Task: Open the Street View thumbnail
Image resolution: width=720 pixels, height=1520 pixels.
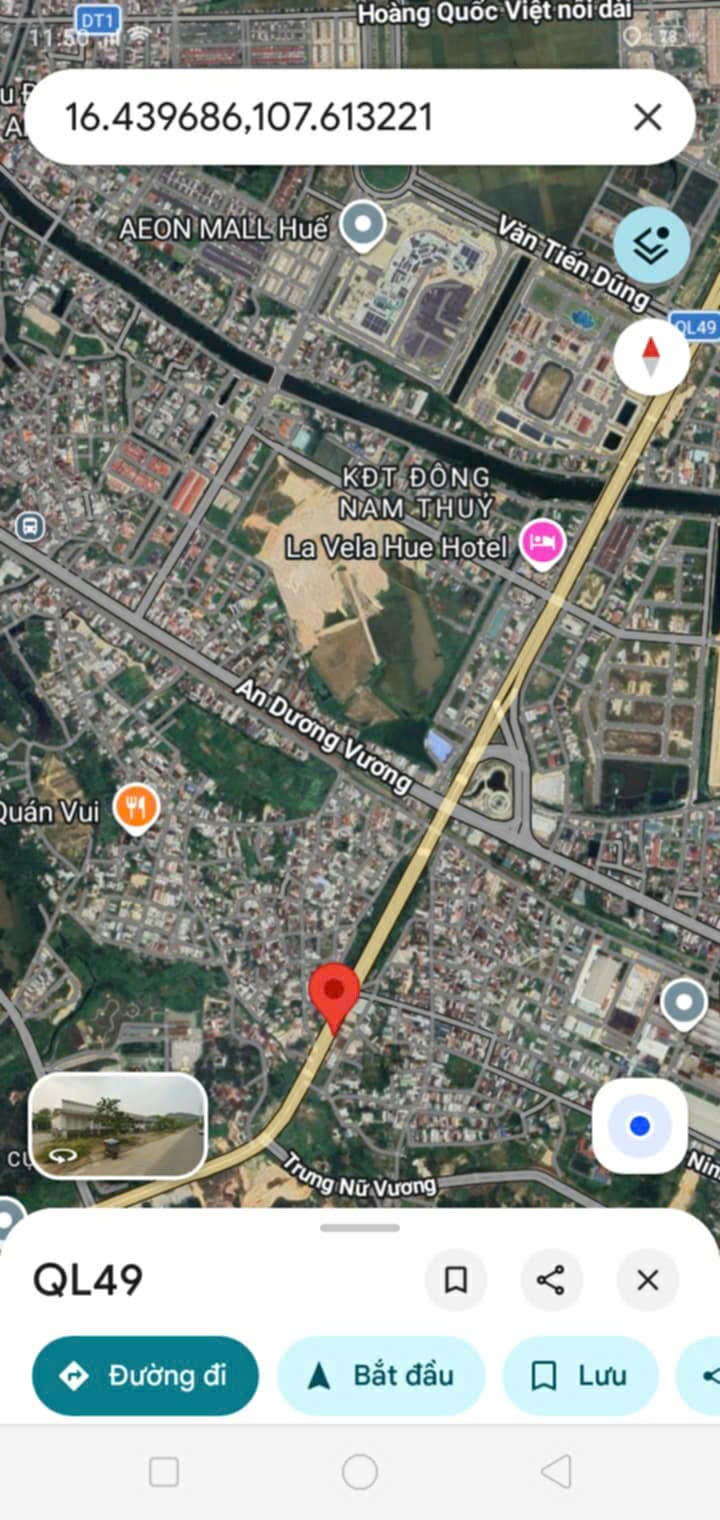Action: [118, 1126]
